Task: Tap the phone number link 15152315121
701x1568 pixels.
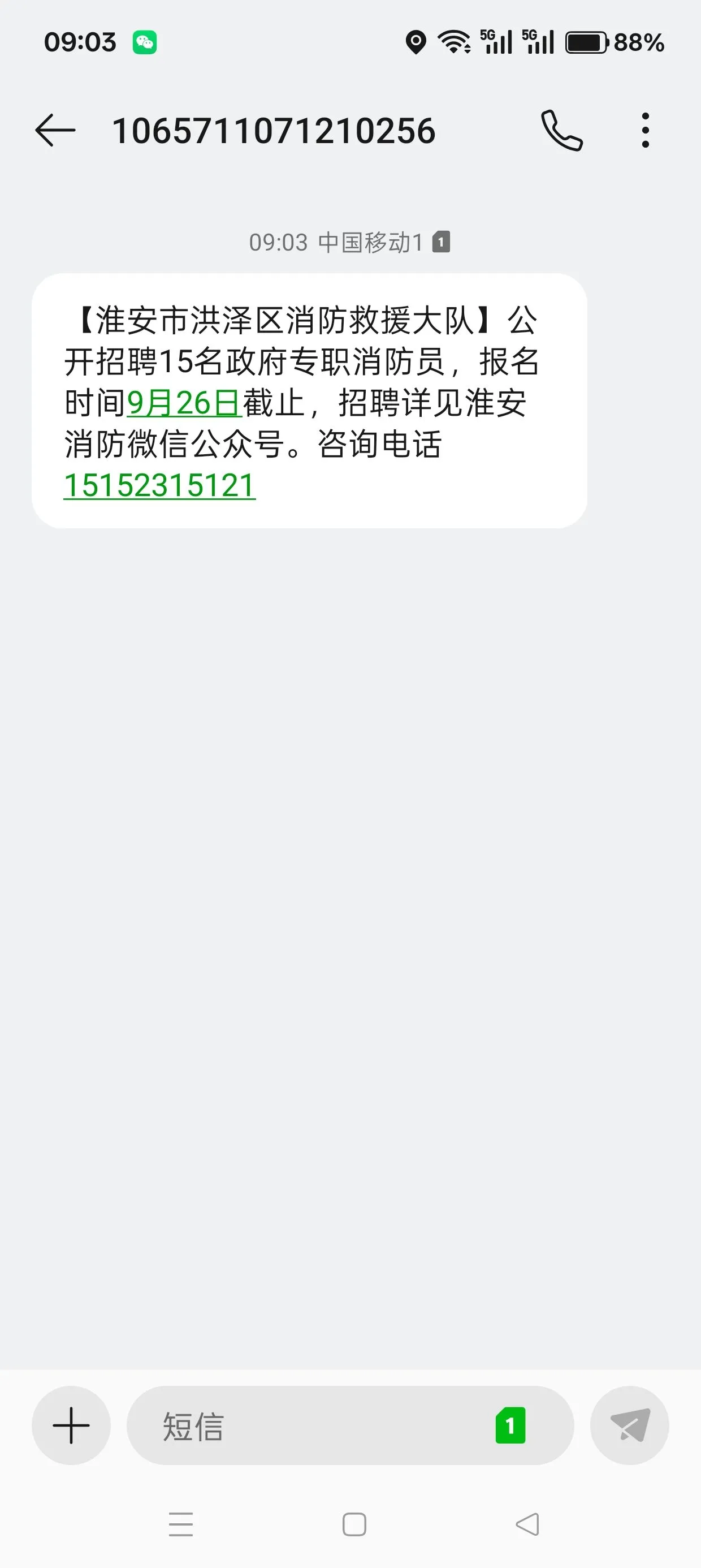Action: point(159,486)
